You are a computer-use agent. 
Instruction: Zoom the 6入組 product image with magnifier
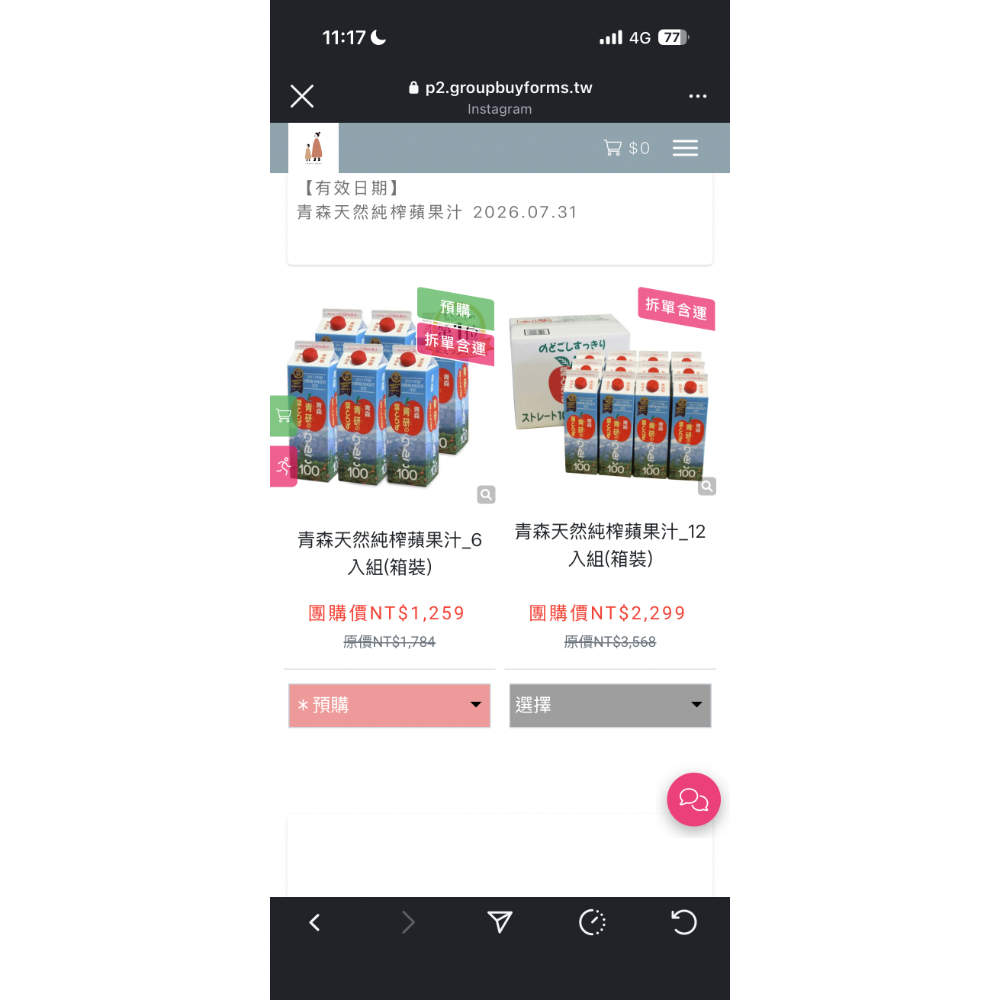[486, 494]
